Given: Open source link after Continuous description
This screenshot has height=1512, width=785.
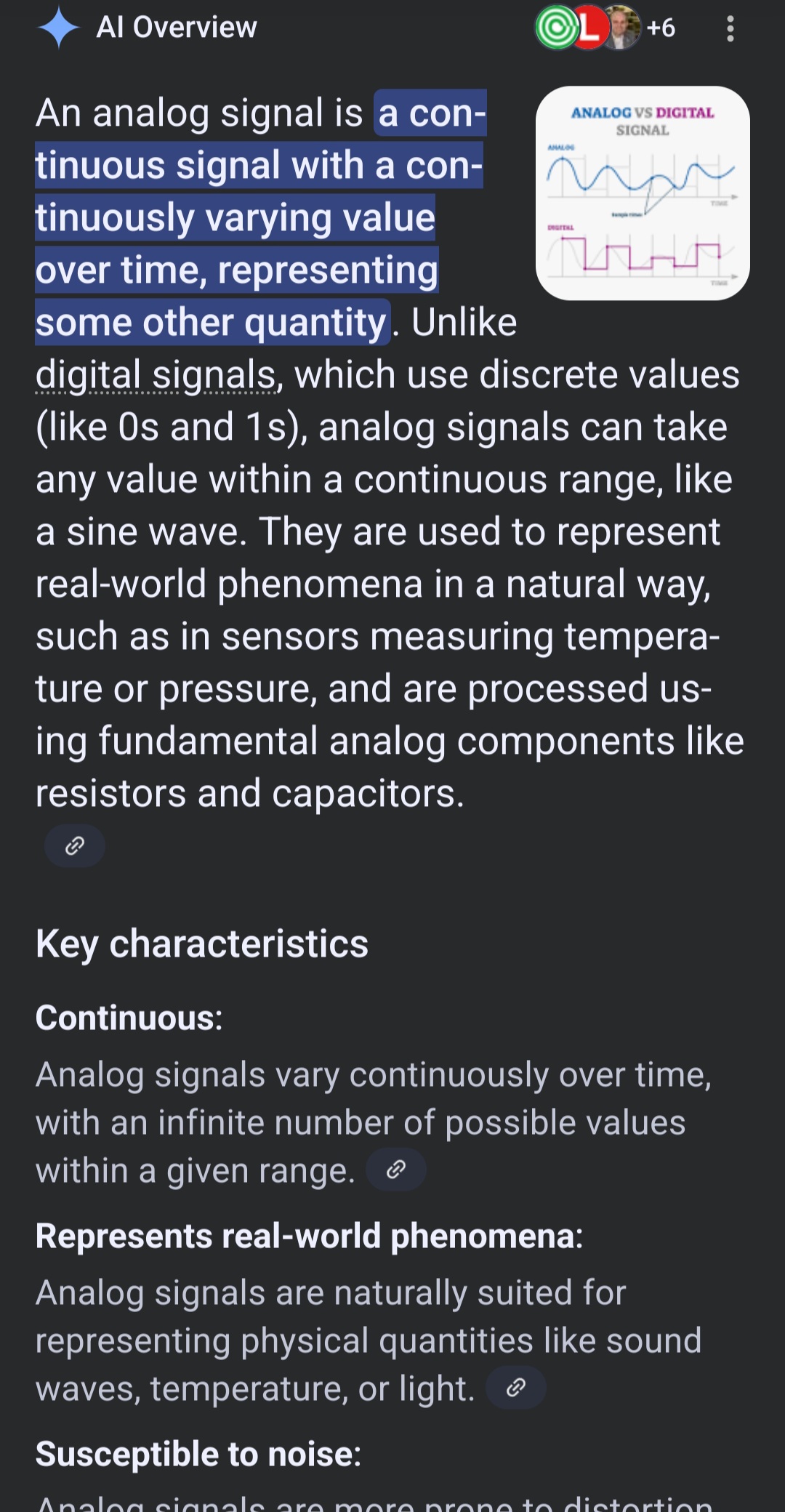Looking at the screenshot, I should click(x=395, y=1170).
